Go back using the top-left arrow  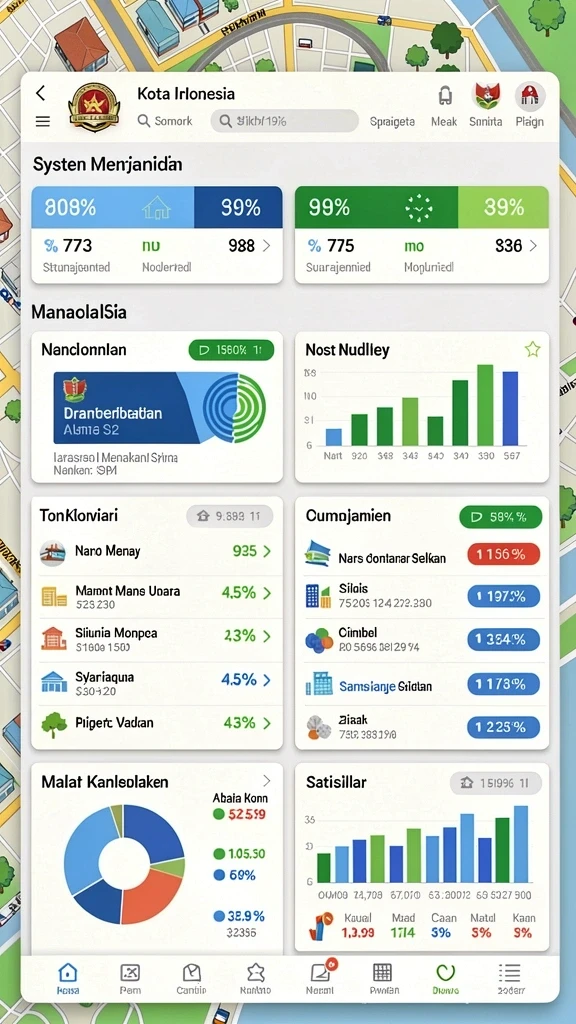40,93
